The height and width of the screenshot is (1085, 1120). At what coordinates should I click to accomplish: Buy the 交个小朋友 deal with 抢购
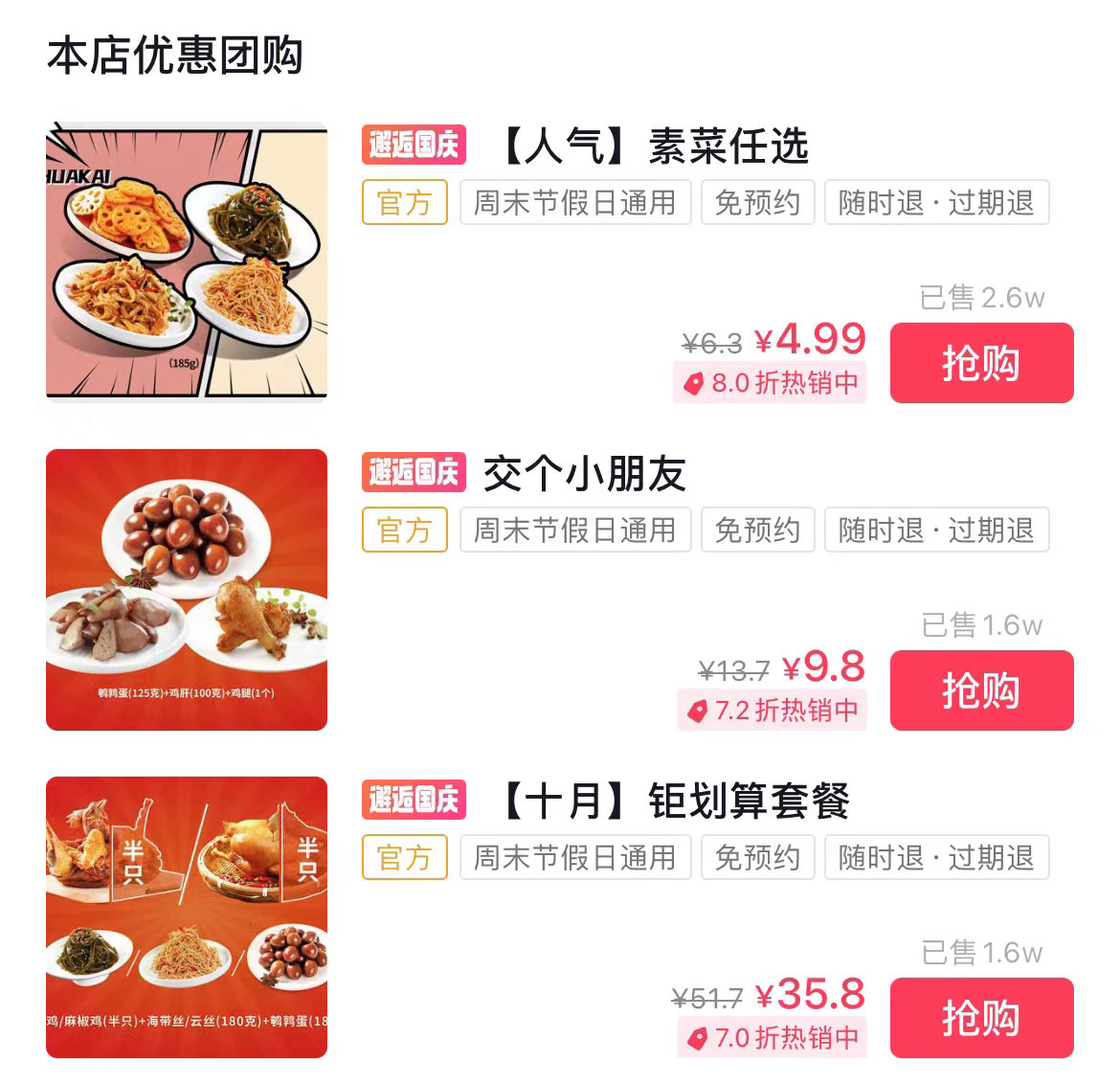tap(981, 690)
